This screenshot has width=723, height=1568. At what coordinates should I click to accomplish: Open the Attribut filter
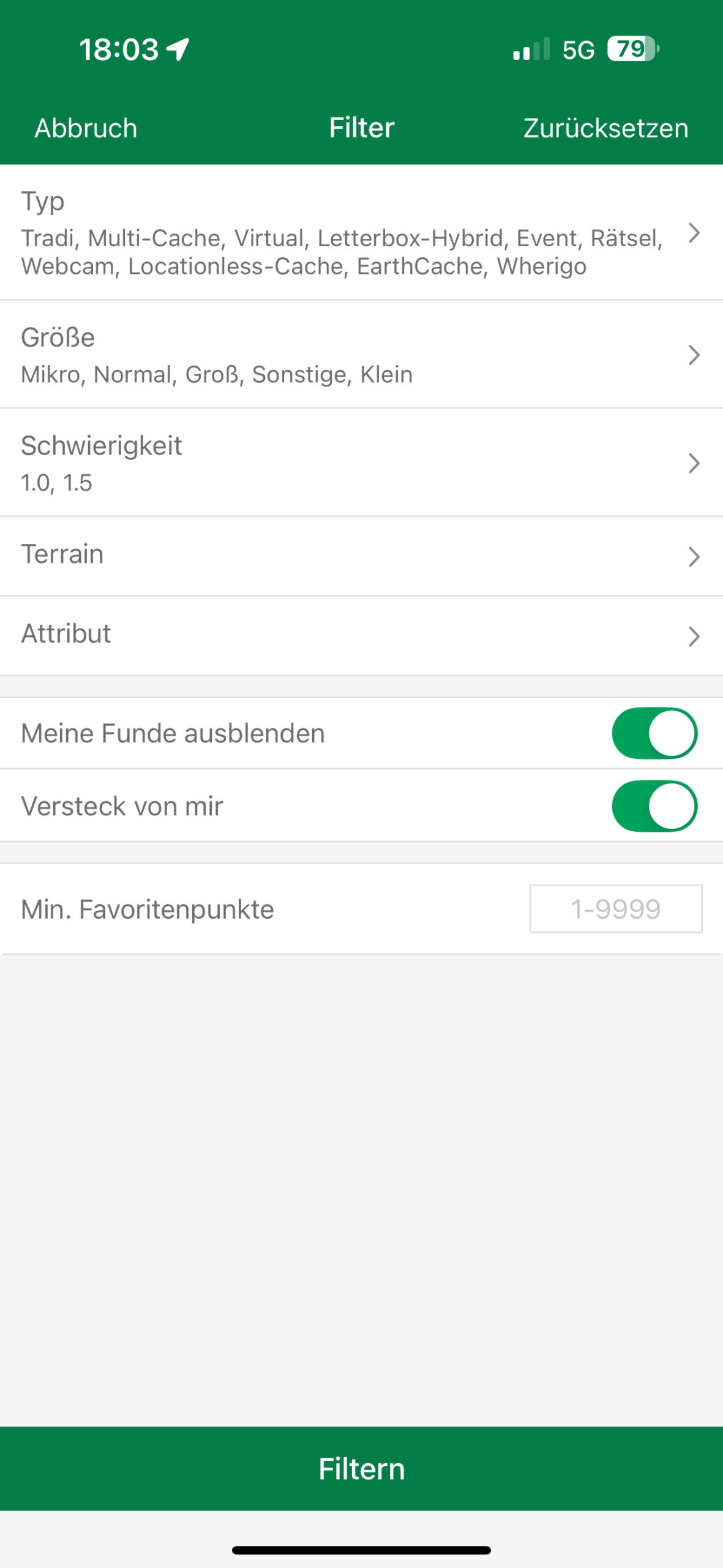click(361, 636)
